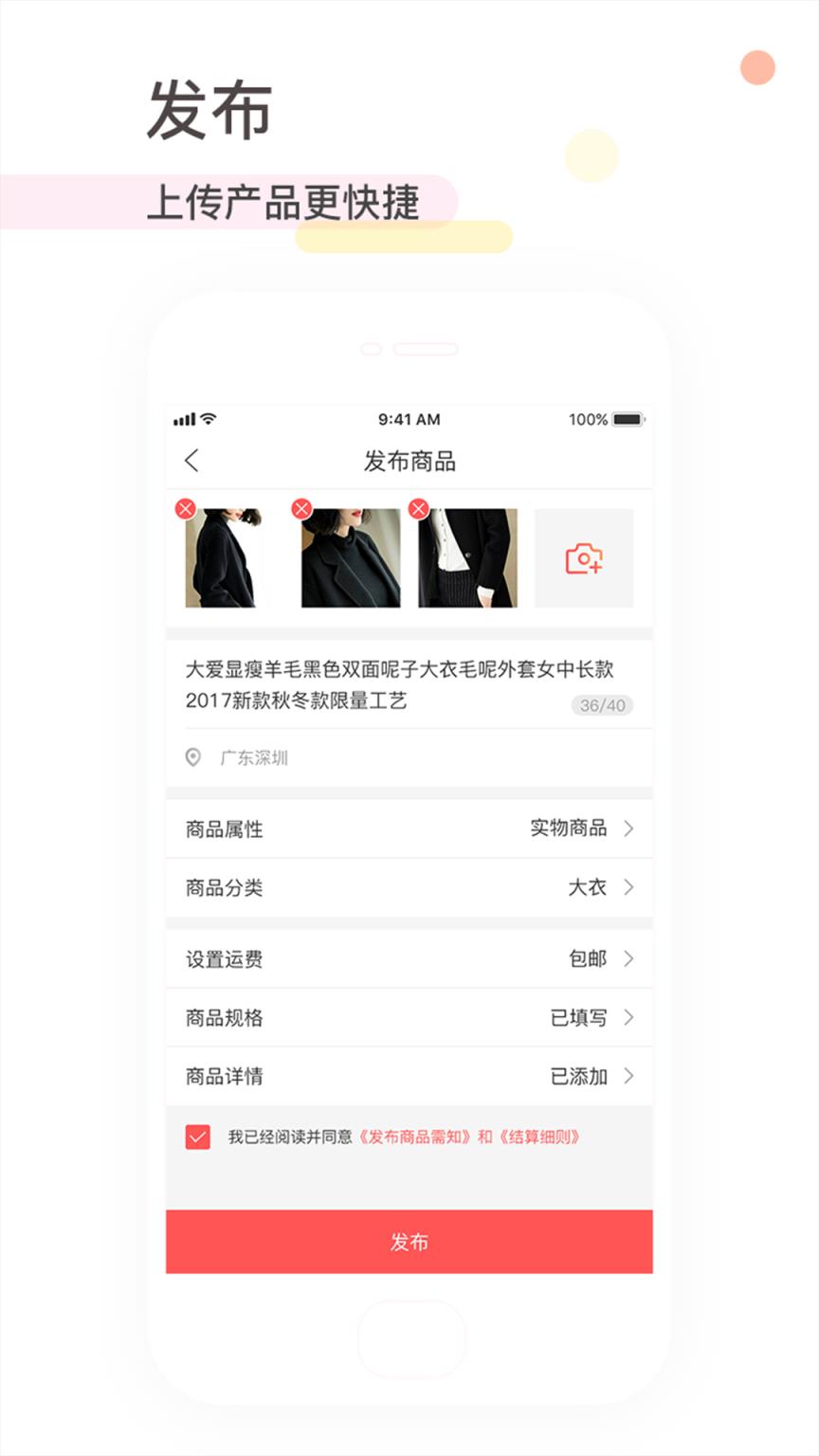The width and height of the screenshot is (819, 1456).
Task: Tap the back arrow on 发布商品 page
Action: 192,461
